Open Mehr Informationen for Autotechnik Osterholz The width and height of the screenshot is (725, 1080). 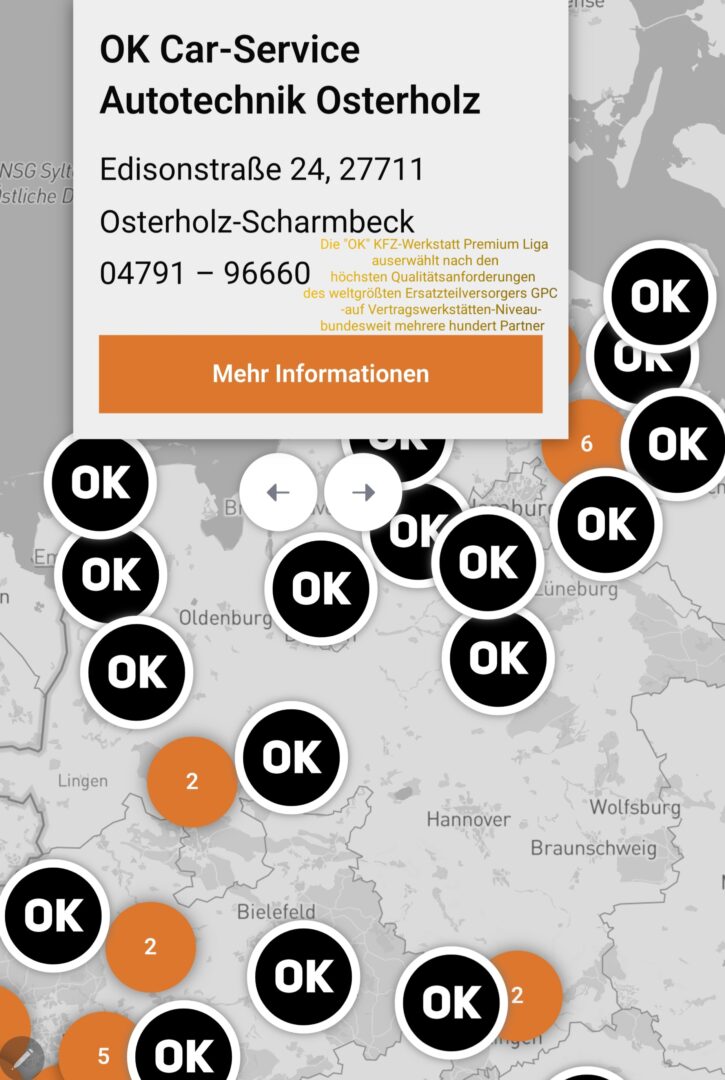click(x=320, y=374)
